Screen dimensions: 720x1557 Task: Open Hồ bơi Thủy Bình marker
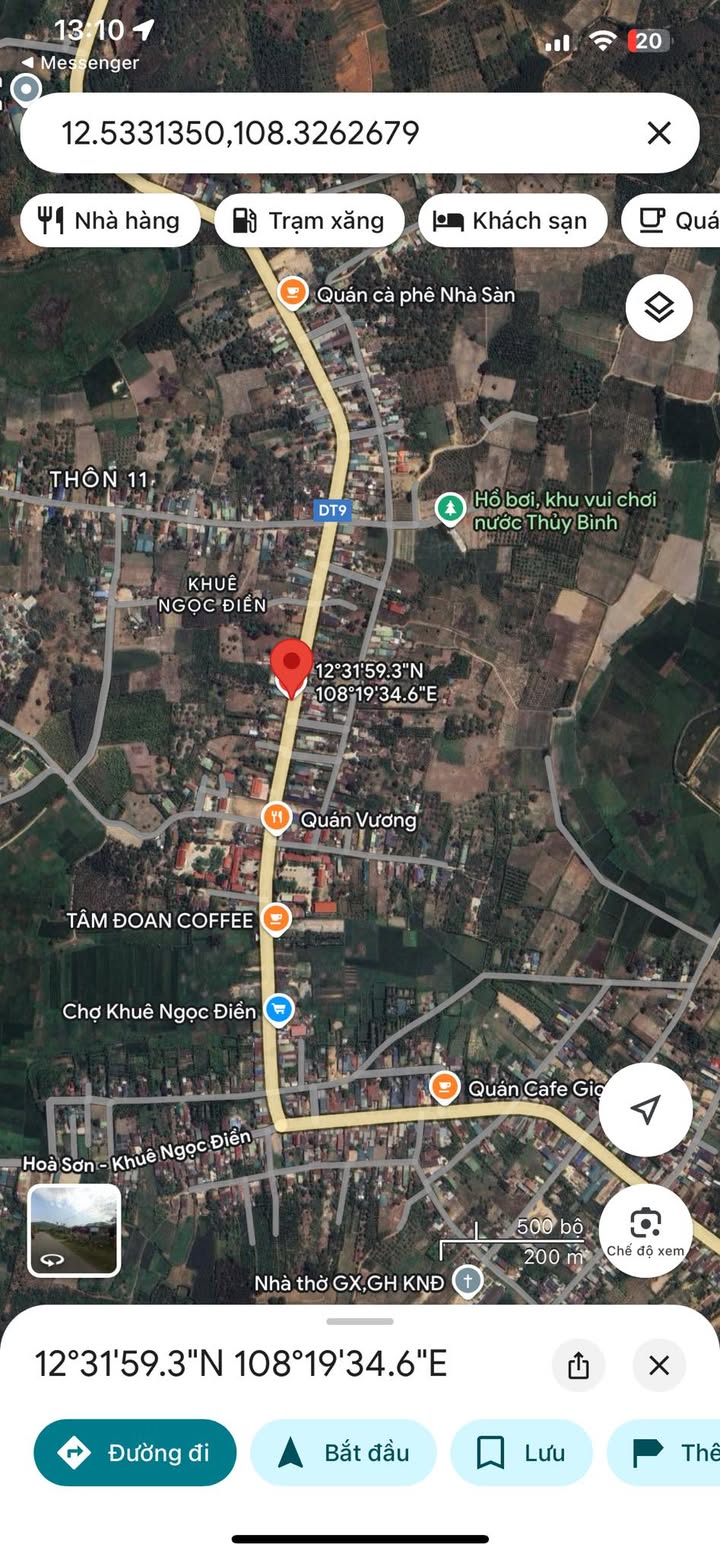pos(451,508)
